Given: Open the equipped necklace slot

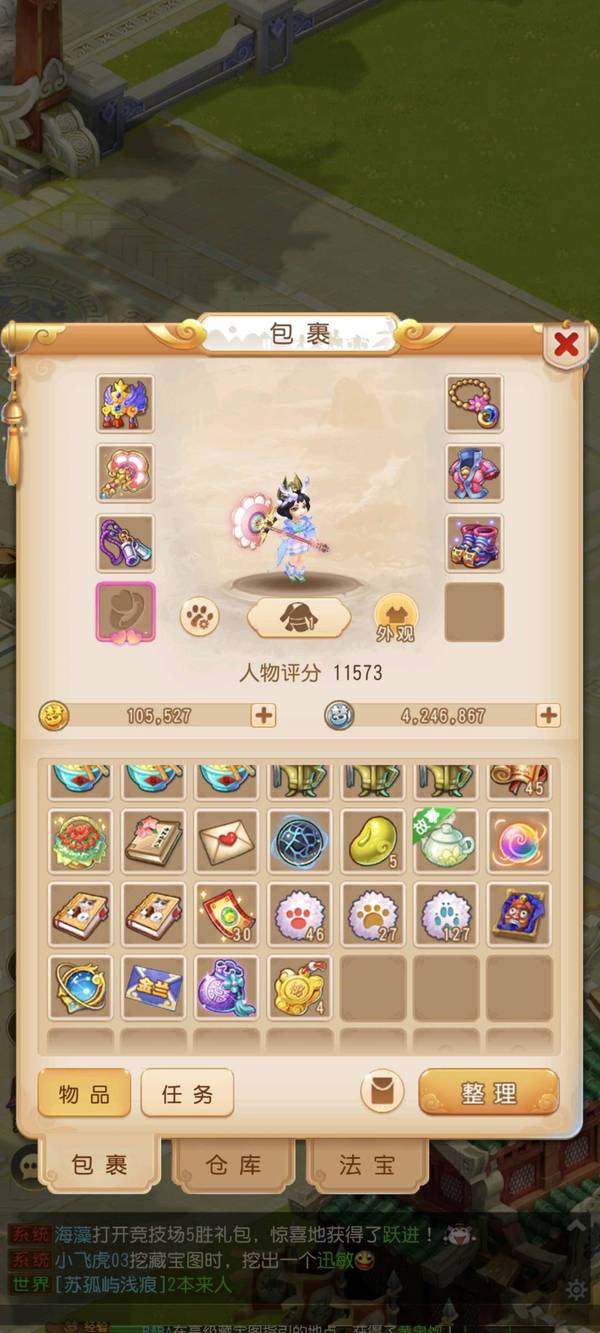Looking at the screenshot, I should [473, 402].
